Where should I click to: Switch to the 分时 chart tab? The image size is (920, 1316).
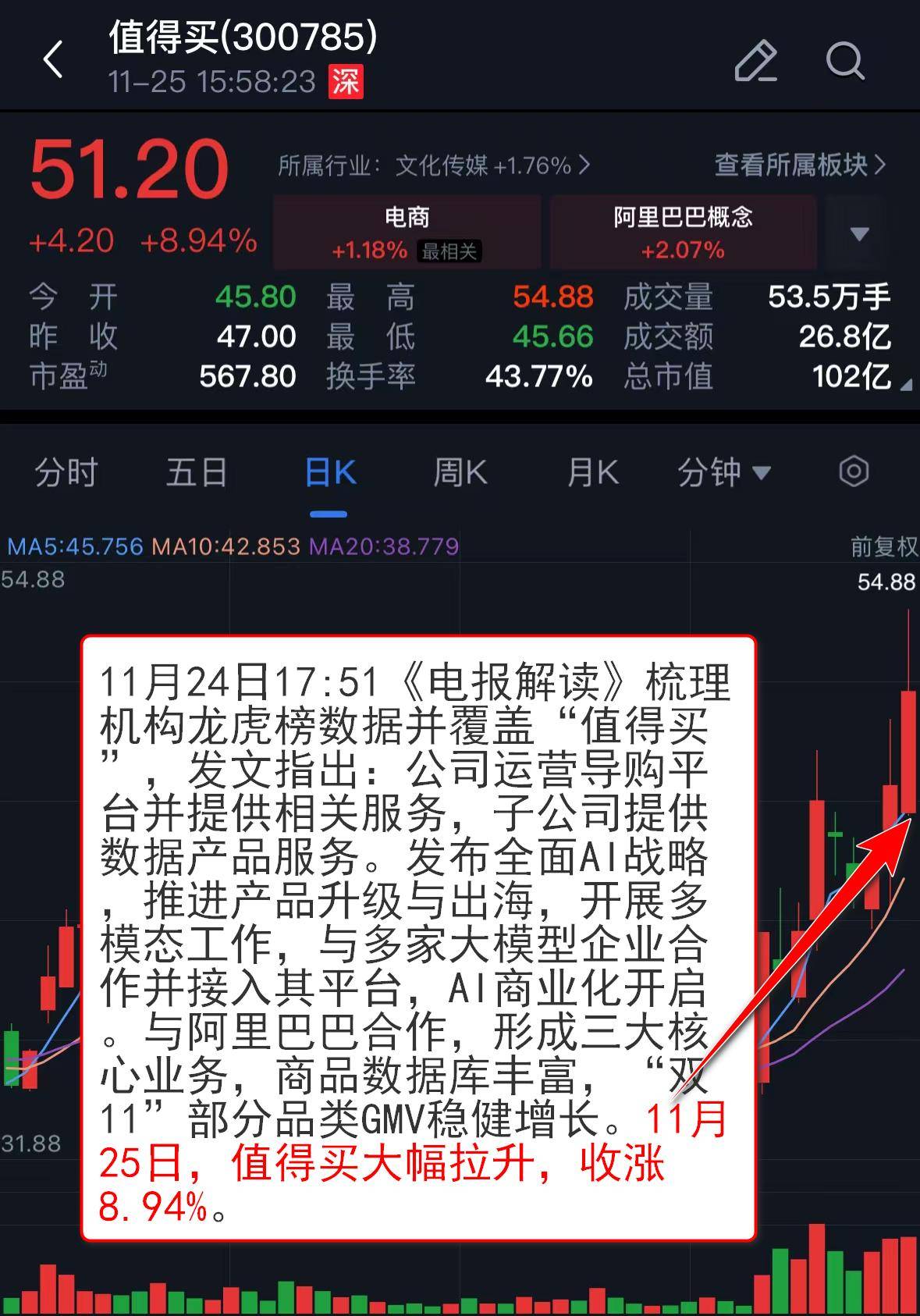pos(66,473)
